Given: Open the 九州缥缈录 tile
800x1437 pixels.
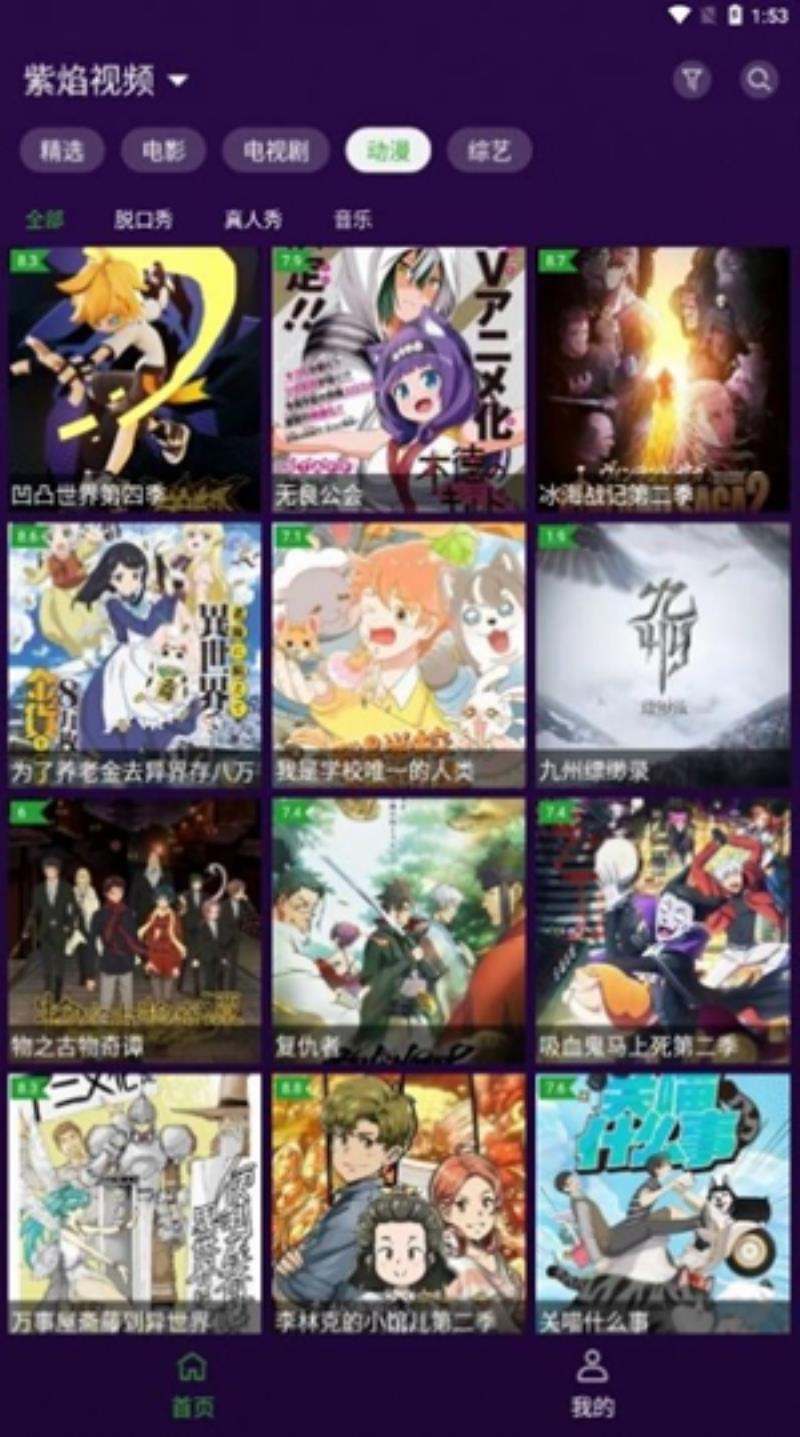Looking at the screenshot, I should [663, 655].
